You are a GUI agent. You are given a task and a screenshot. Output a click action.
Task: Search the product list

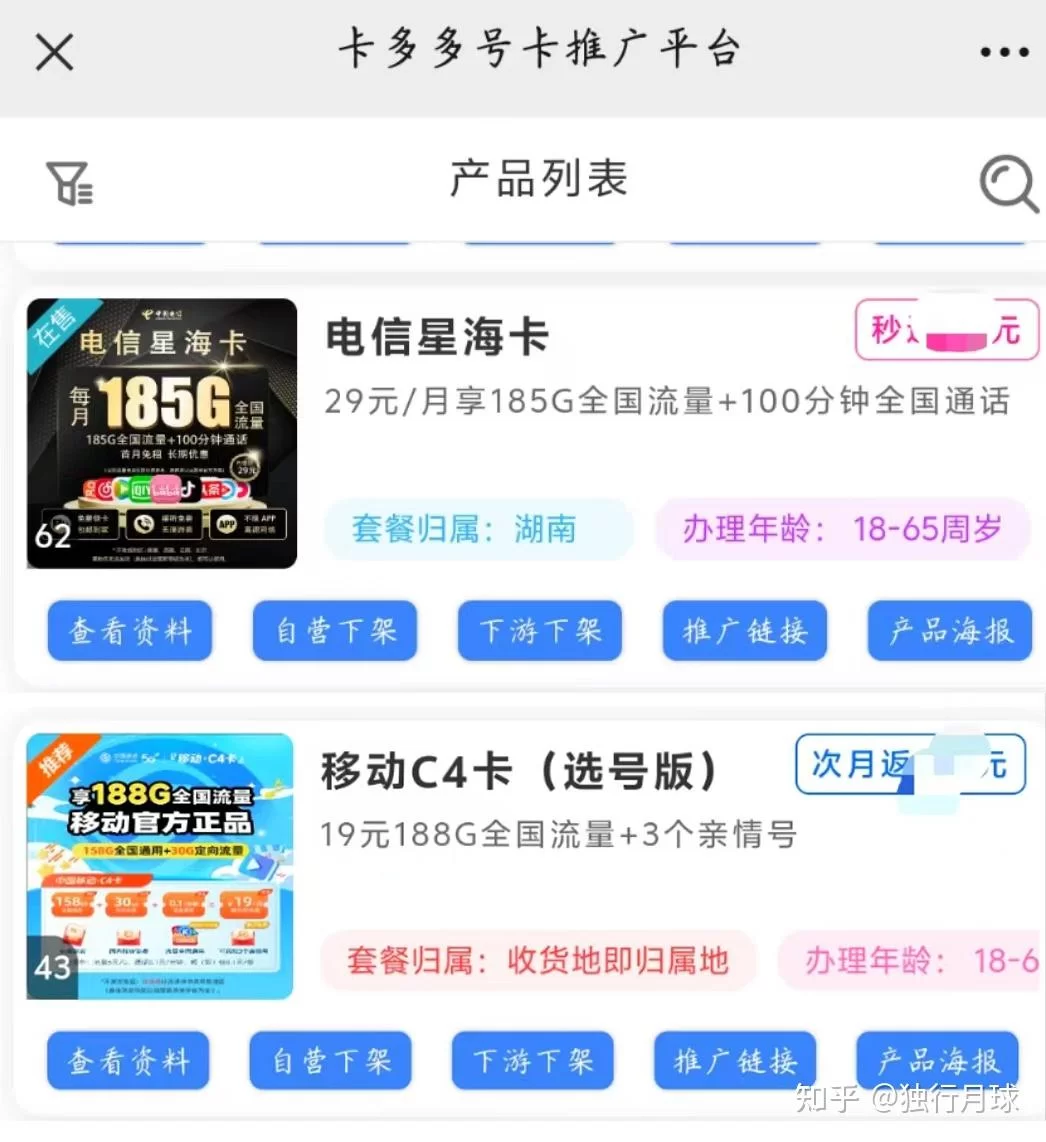tap(1007, 184)
